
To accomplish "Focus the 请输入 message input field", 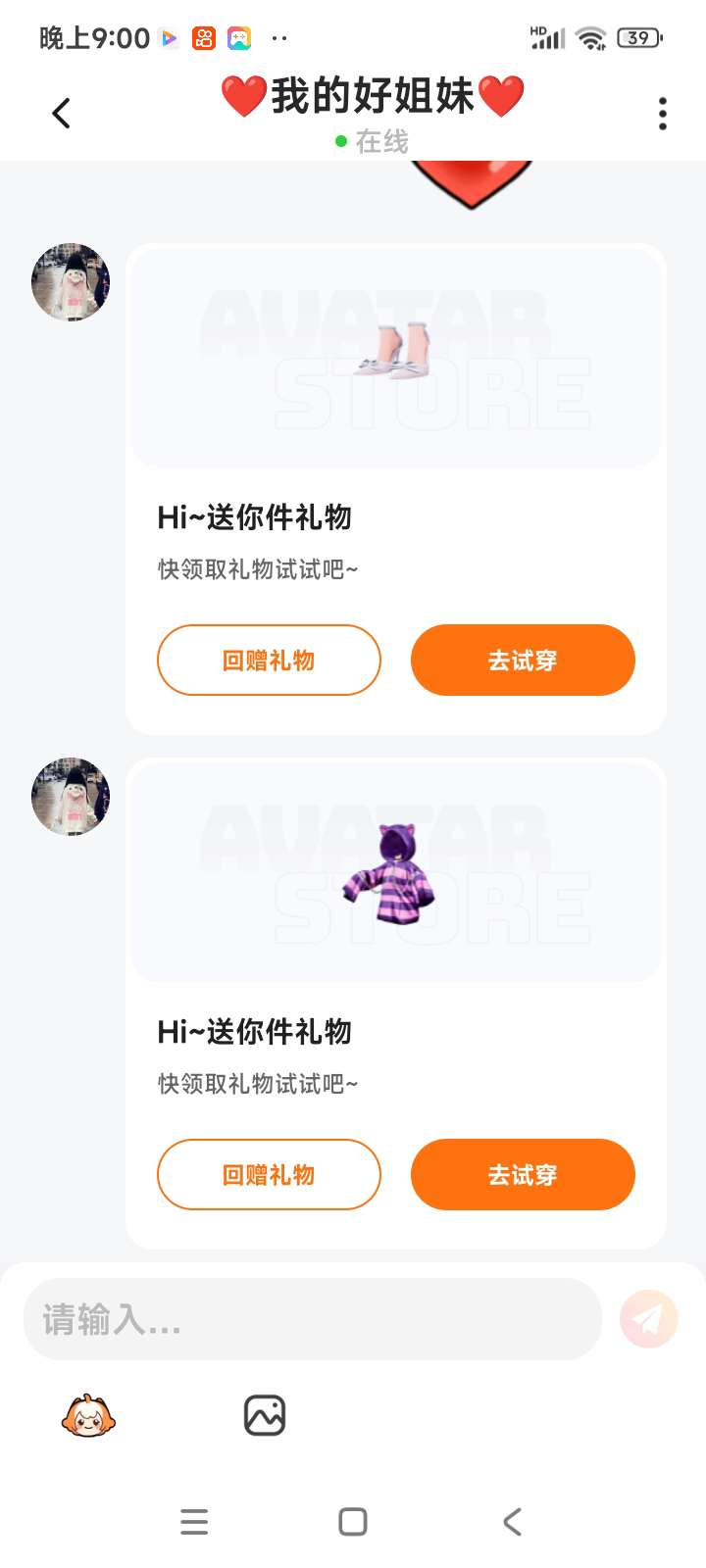I will pyautogui.click(x=312, y=1319).
